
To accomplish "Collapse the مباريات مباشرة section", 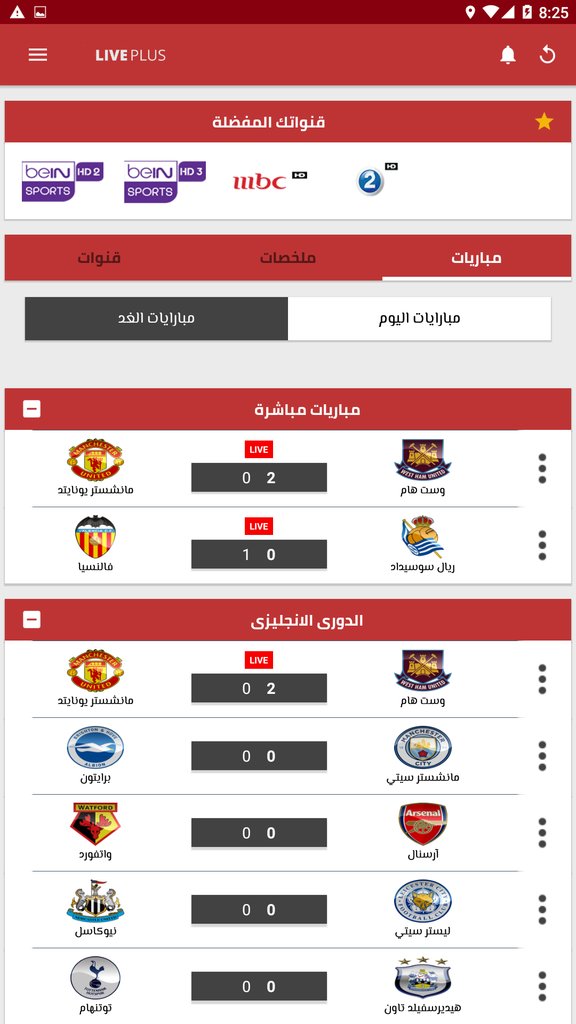I will [x=31, y=409].
